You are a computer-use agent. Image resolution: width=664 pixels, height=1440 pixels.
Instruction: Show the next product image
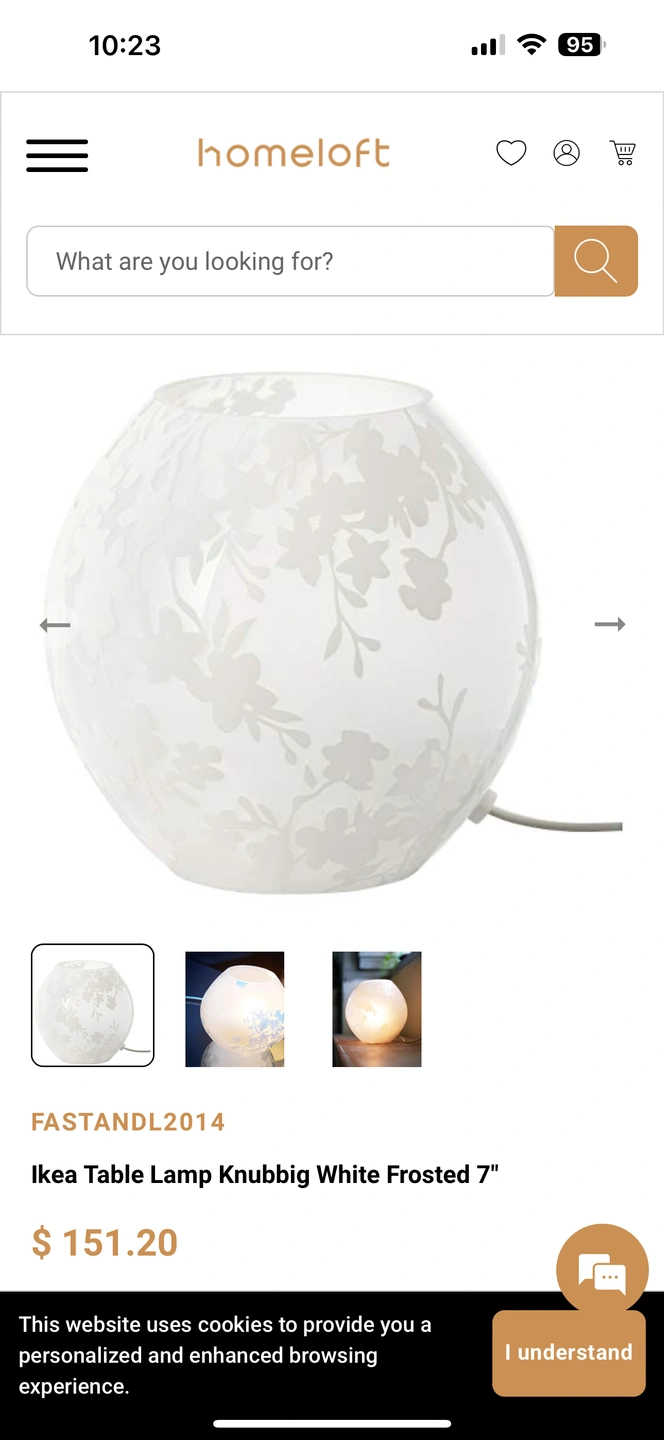point(609,624)
